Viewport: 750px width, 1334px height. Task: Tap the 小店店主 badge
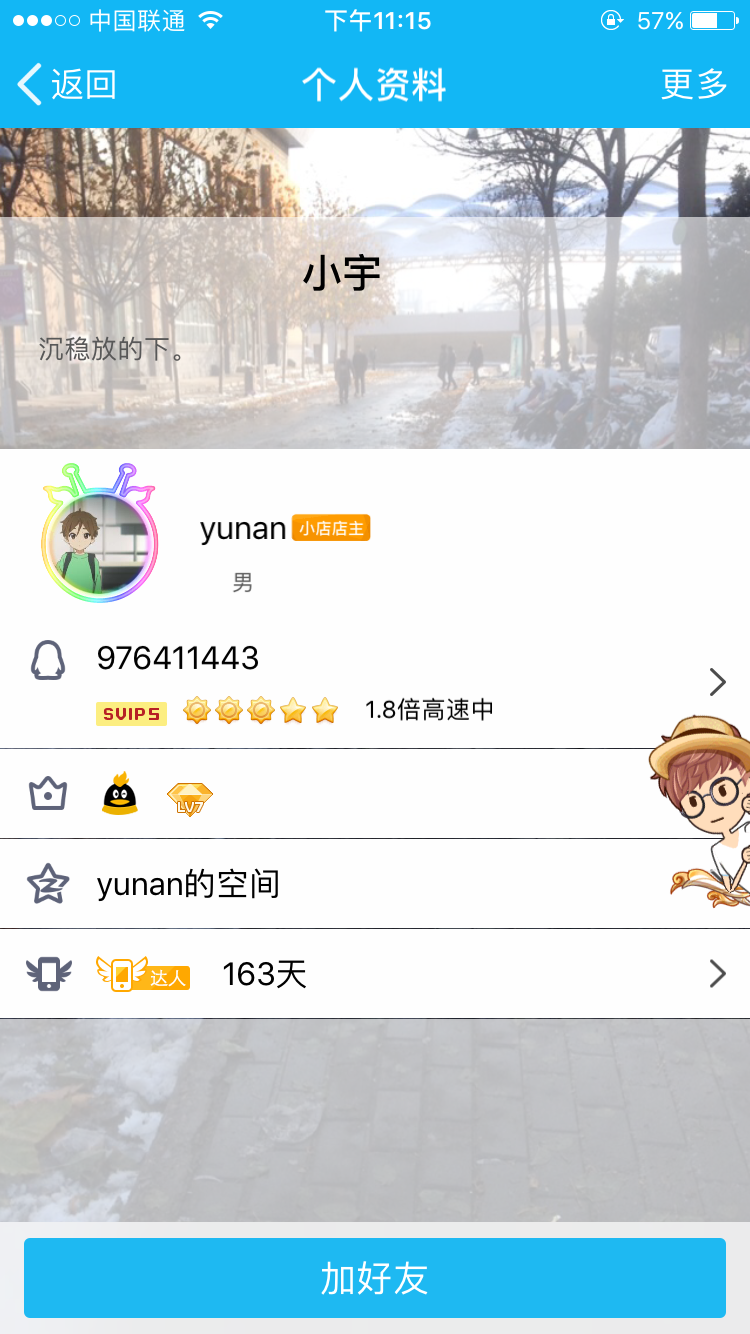[331, 528]
